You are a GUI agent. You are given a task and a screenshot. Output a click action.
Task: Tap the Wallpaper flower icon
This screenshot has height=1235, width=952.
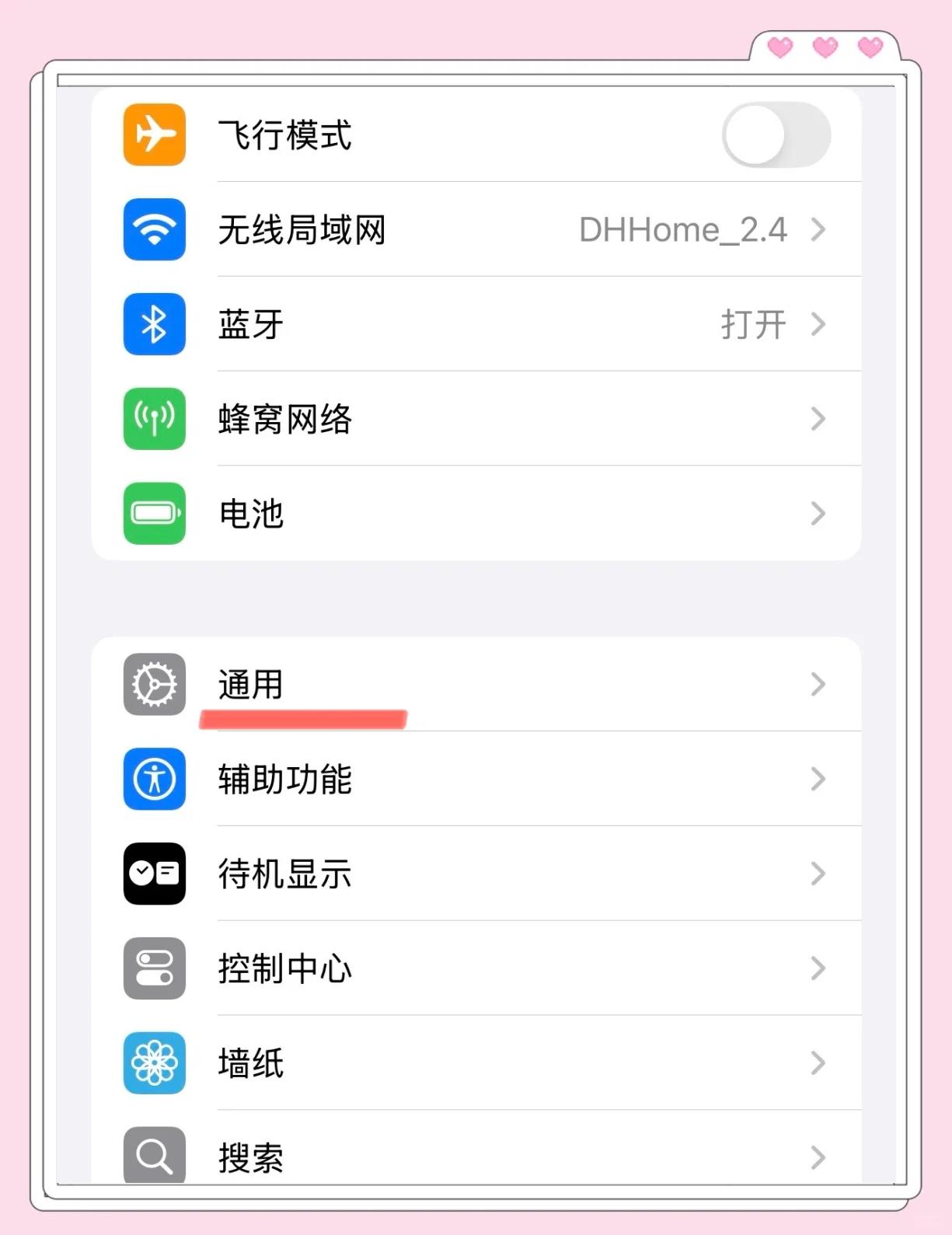pyautogui.click(x=154, y=1064)
